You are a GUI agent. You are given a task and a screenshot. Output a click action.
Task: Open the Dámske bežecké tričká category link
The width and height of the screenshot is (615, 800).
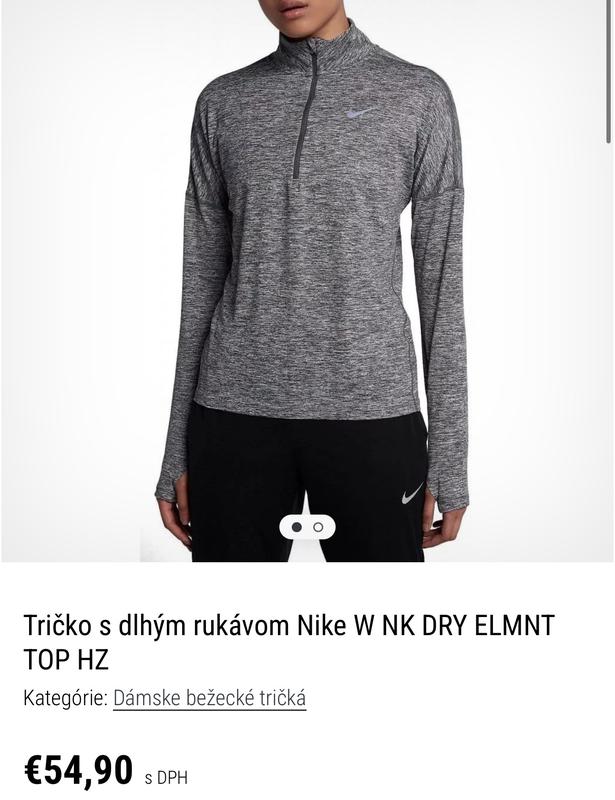[209, 698]
